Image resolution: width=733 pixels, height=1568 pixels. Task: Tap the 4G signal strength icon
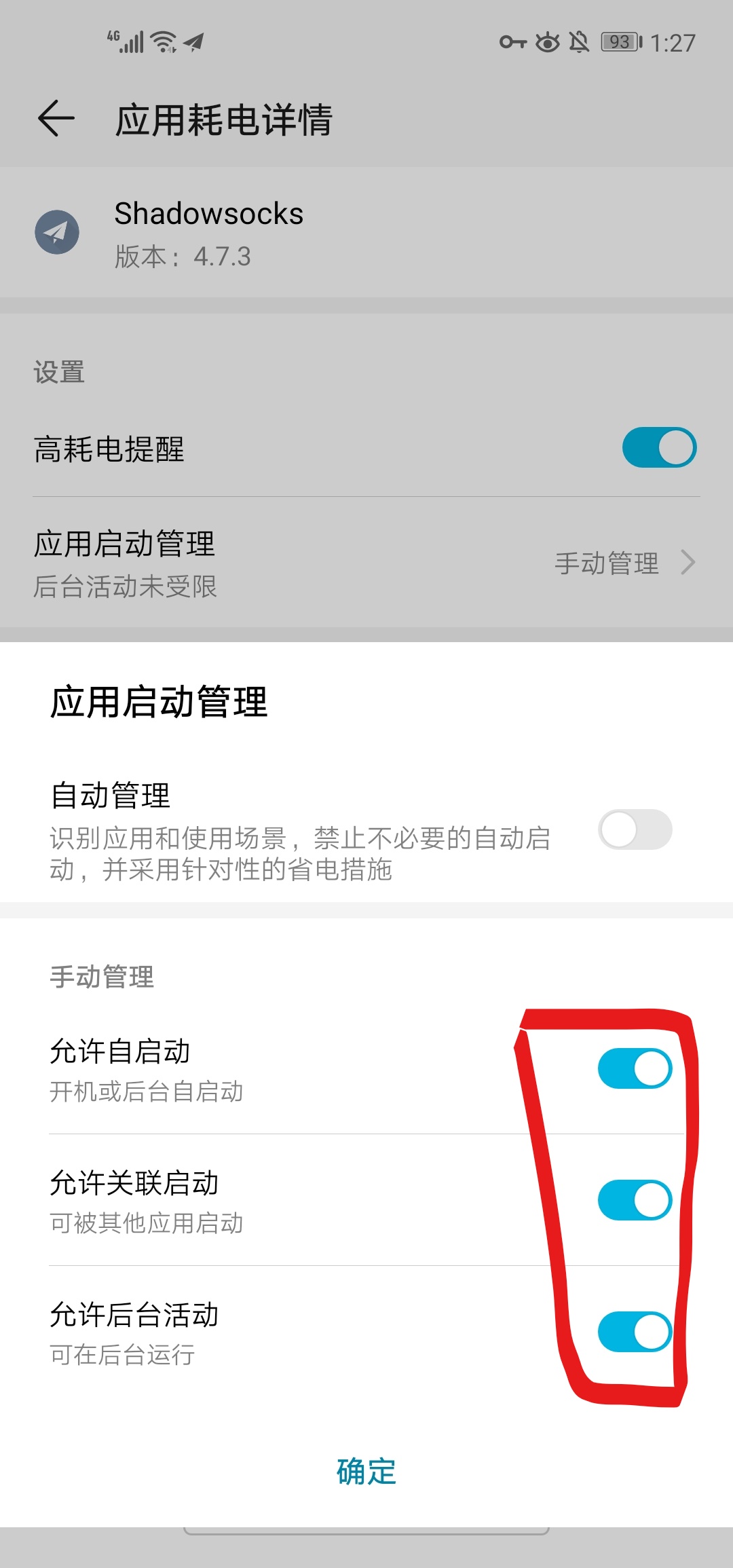click(x=126, y=41)
